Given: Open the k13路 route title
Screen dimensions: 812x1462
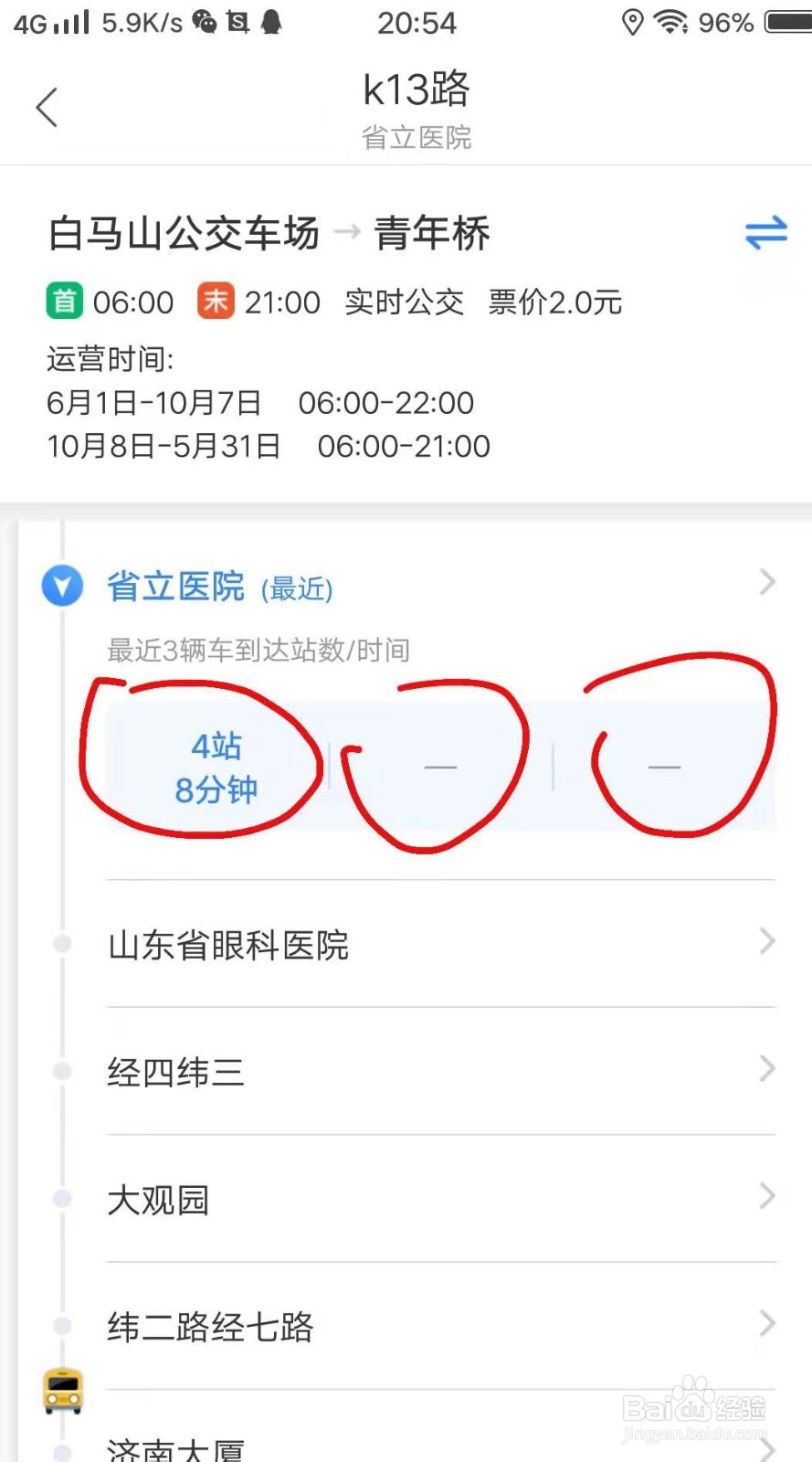Looking at the screenshot, I should tap(417, 89).
